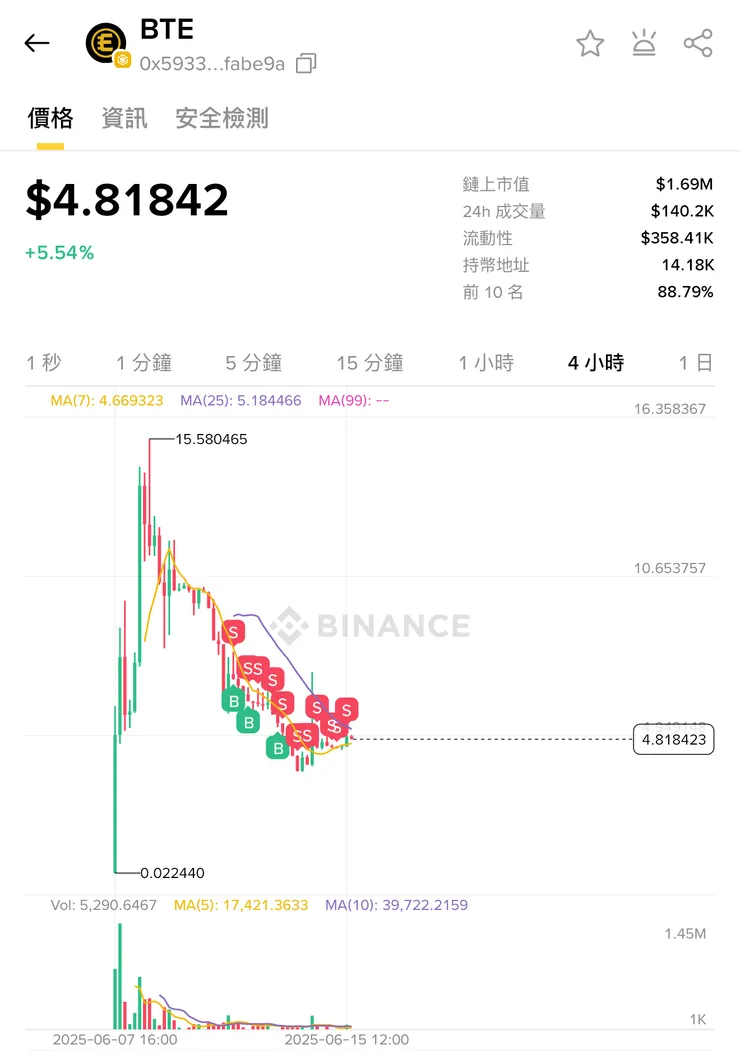This screenshot has width=740, height=1053.
Task: Pick the 1 分鐘 interval option
Action: coord(145,363)
